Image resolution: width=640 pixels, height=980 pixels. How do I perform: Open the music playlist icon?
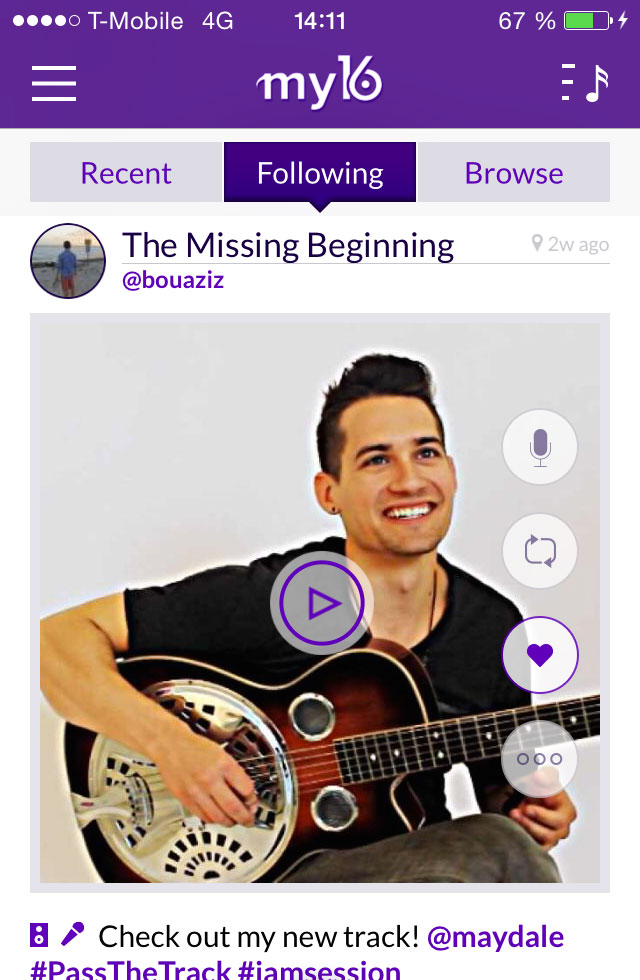pyautogui.click(x=585, y=84)
